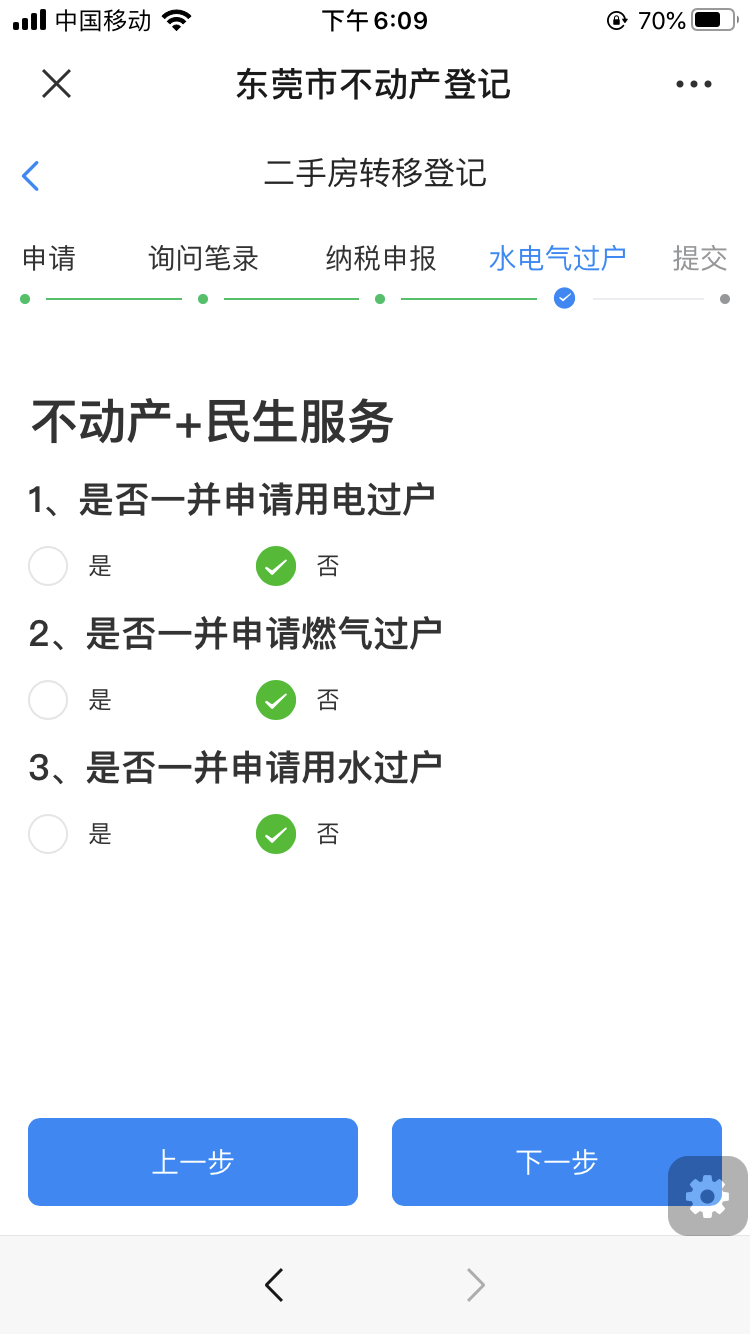Open the three-dot more options menu

[693, 84]
